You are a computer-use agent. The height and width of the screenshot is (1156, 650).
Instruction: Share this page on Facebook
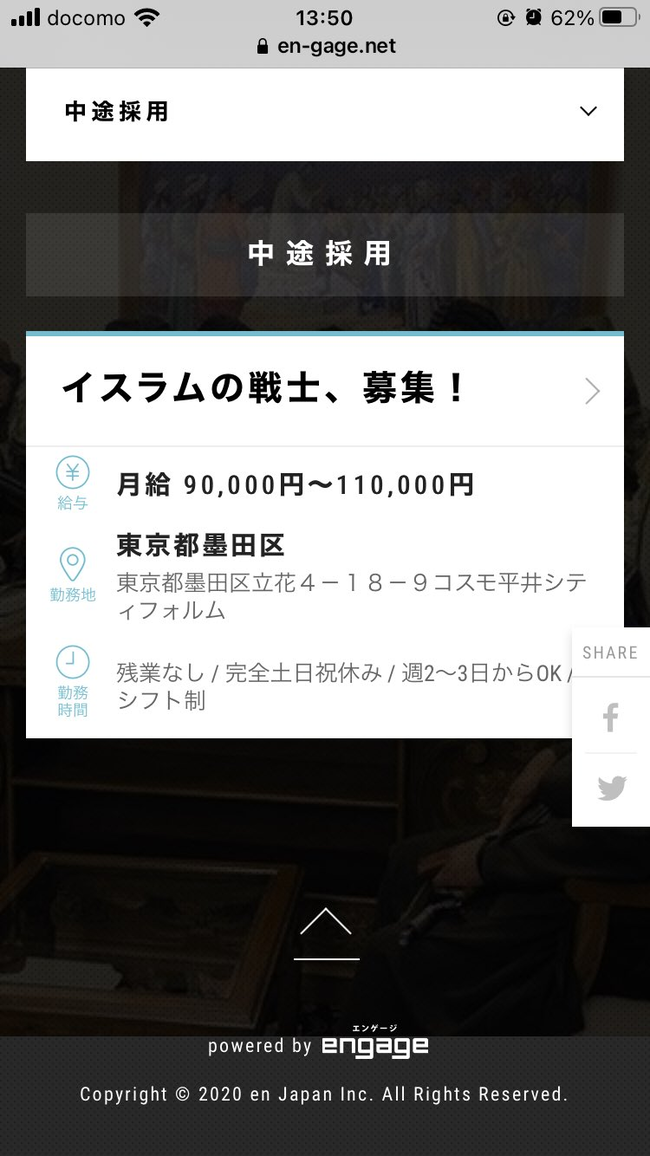611,717
